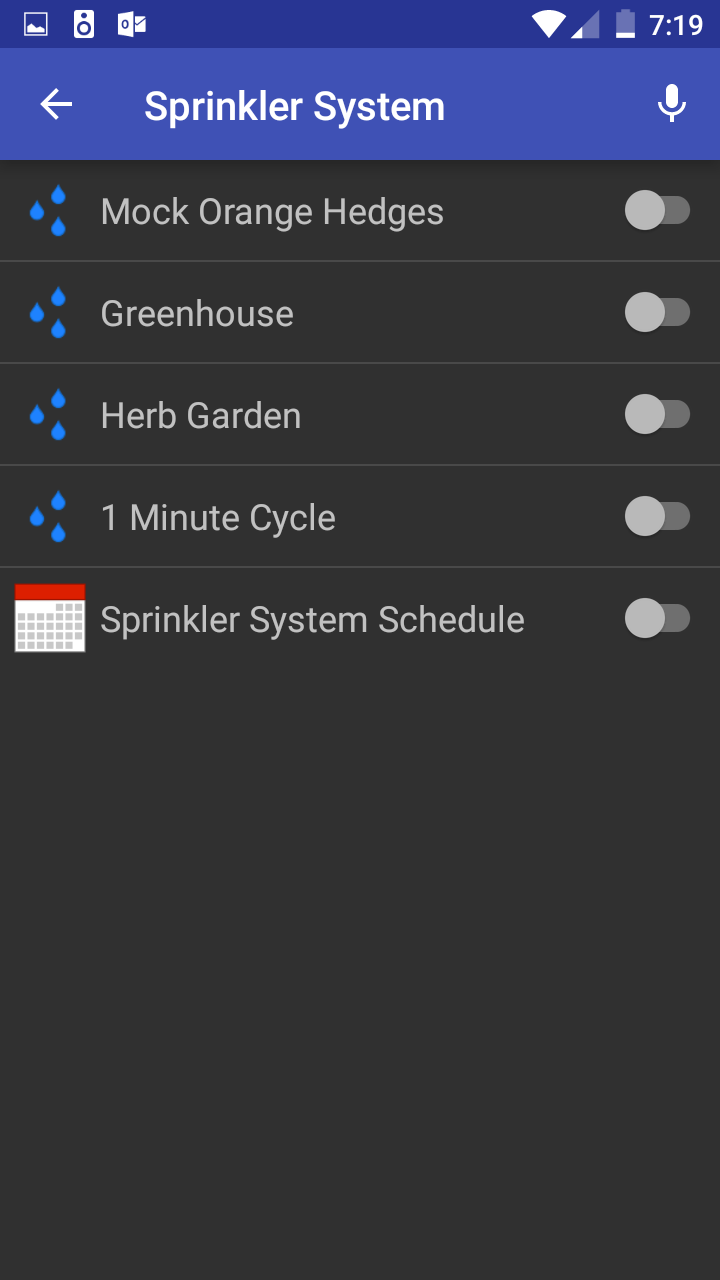Image resolution: width=720 pixels, height=1280 pixels.
Task: Enable the Greenhouse sprinkler switch
Action: coord(657,313)
